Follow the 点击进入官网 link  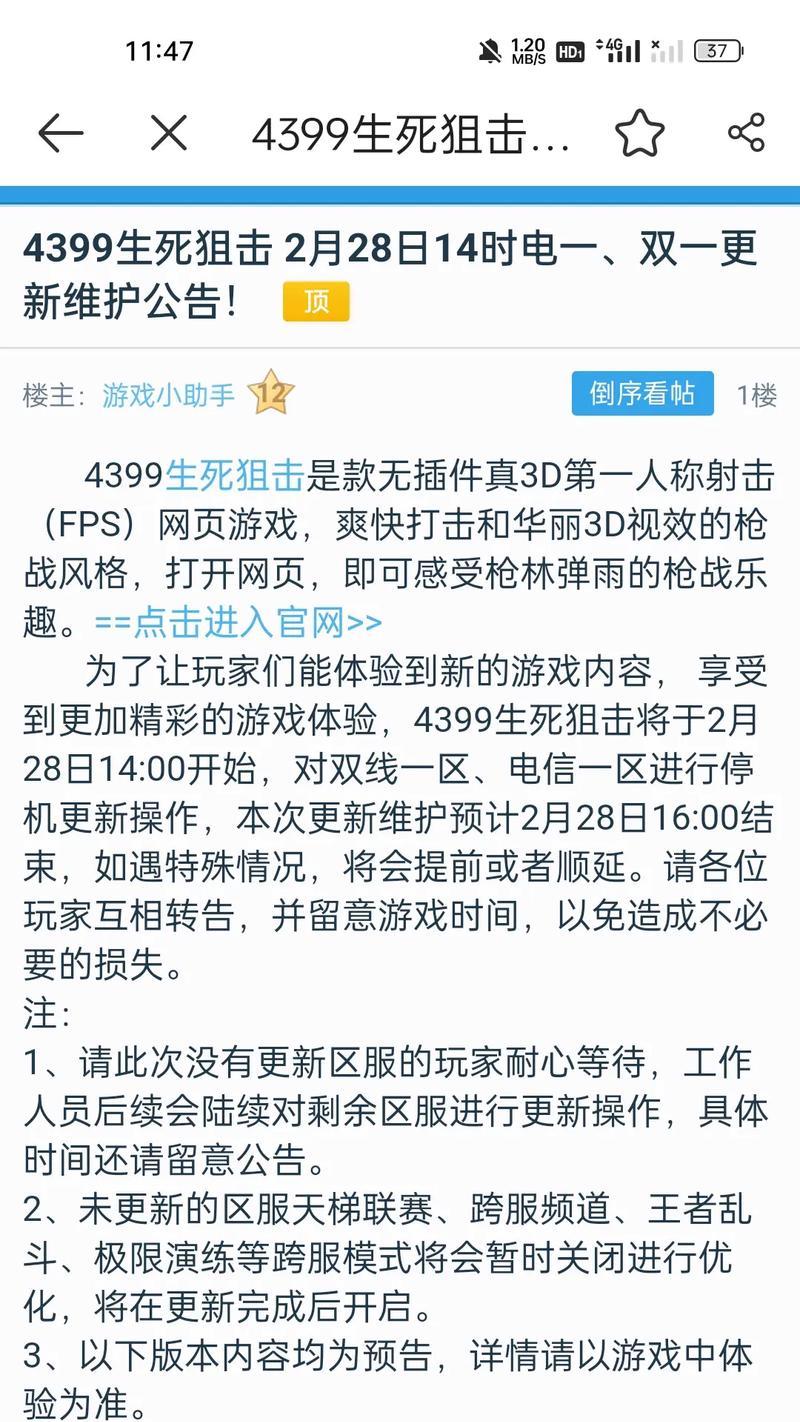238,623
